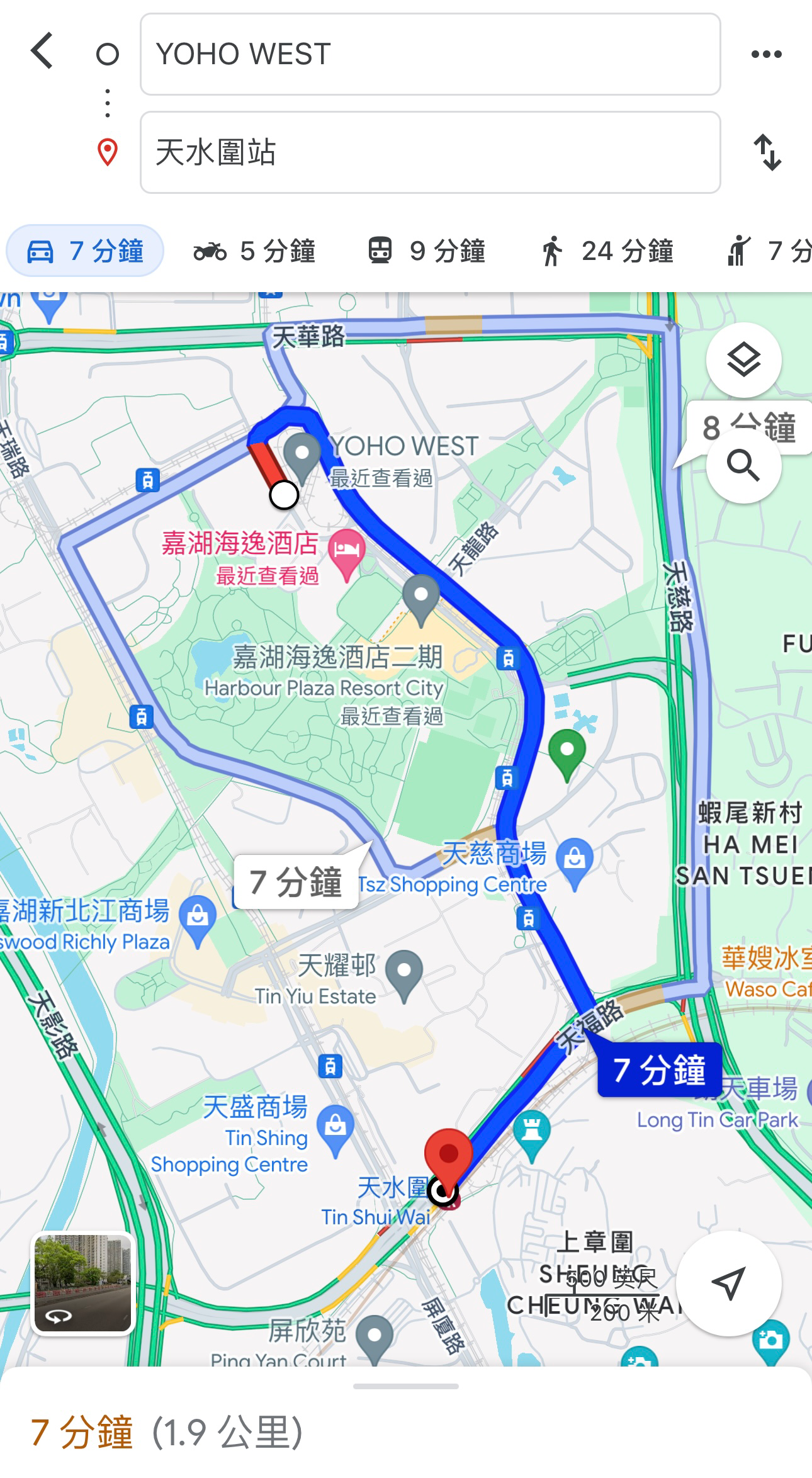Open the three-dot overflow menu

[766, 54]
